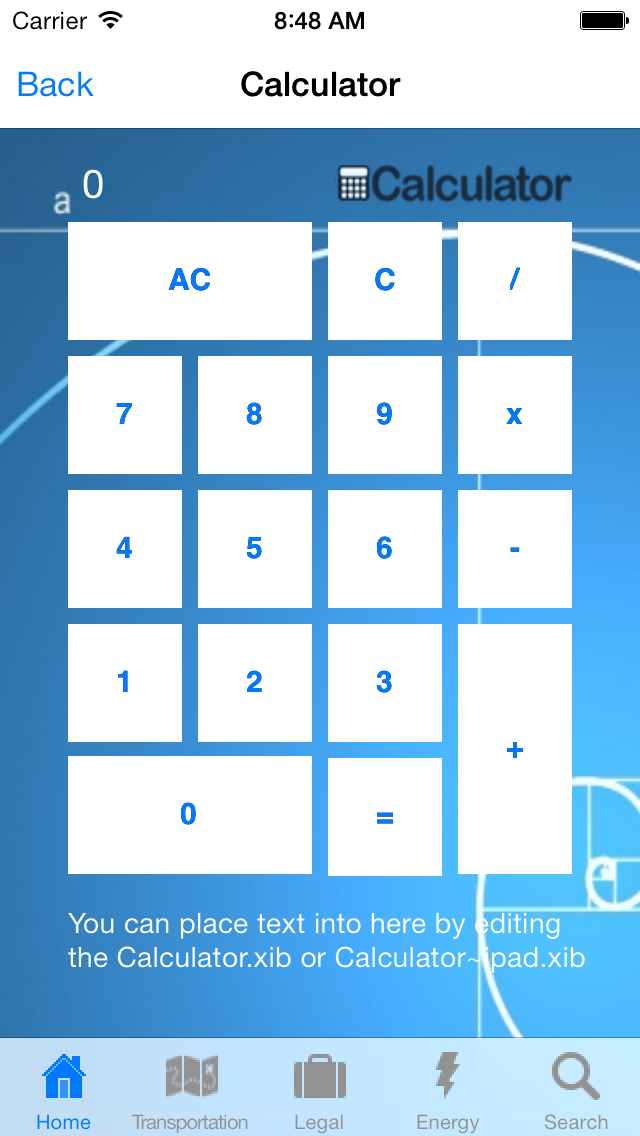The height and width of the screenshot is (1136, 640).
Task: Tap the wide 0 key
Action: click(x=190, y=815)
